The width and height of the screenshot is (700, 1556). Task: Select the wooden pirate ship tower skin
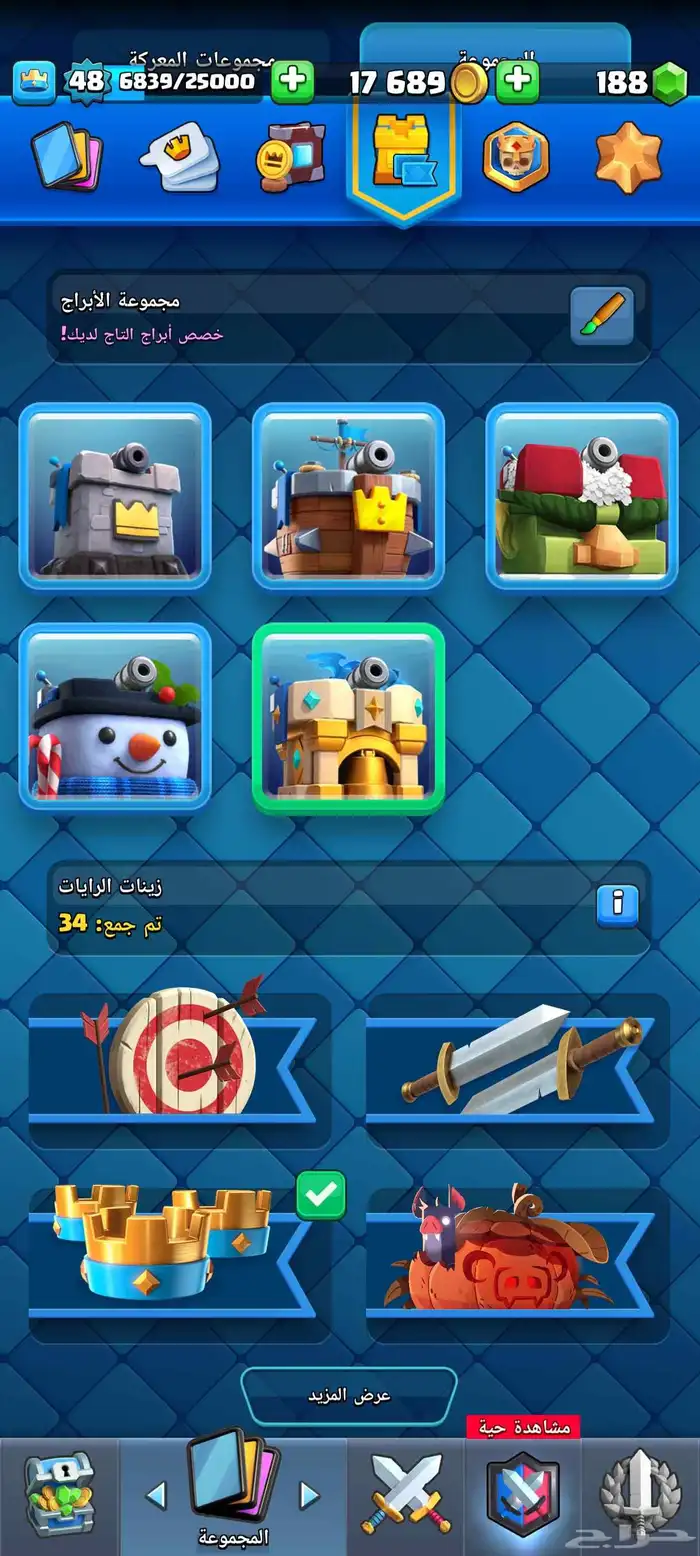[x=348, y=496]
